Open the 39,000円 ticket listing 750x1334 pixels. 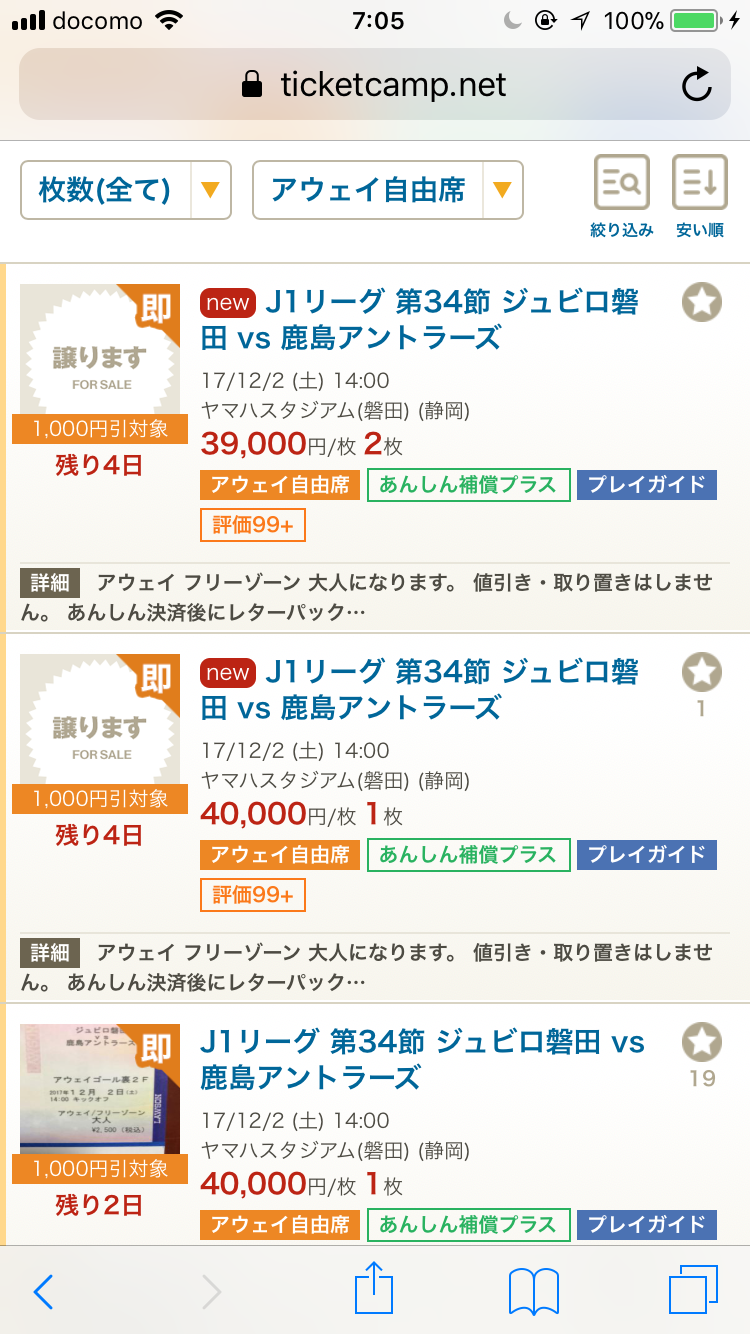point(419,320)
